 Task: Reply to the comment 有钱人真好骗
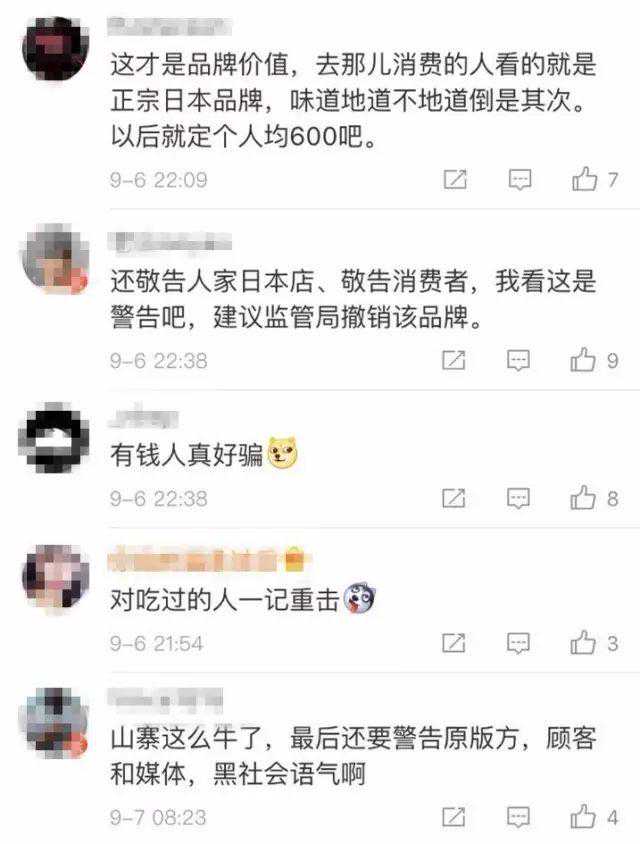[x=518, y=498]
